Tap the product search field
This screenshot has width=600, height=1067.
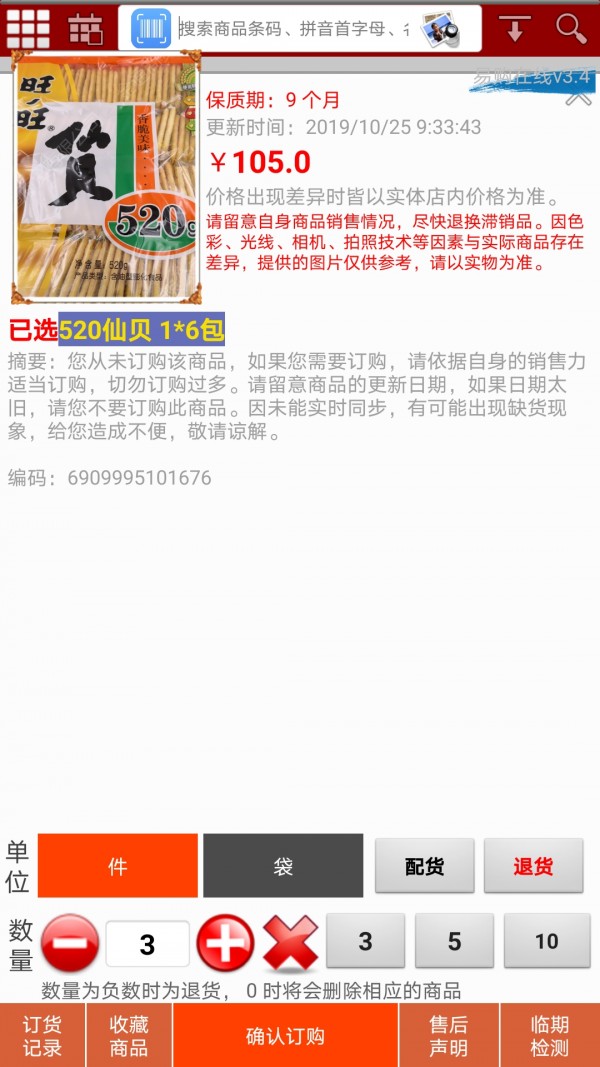click(294, 29)
